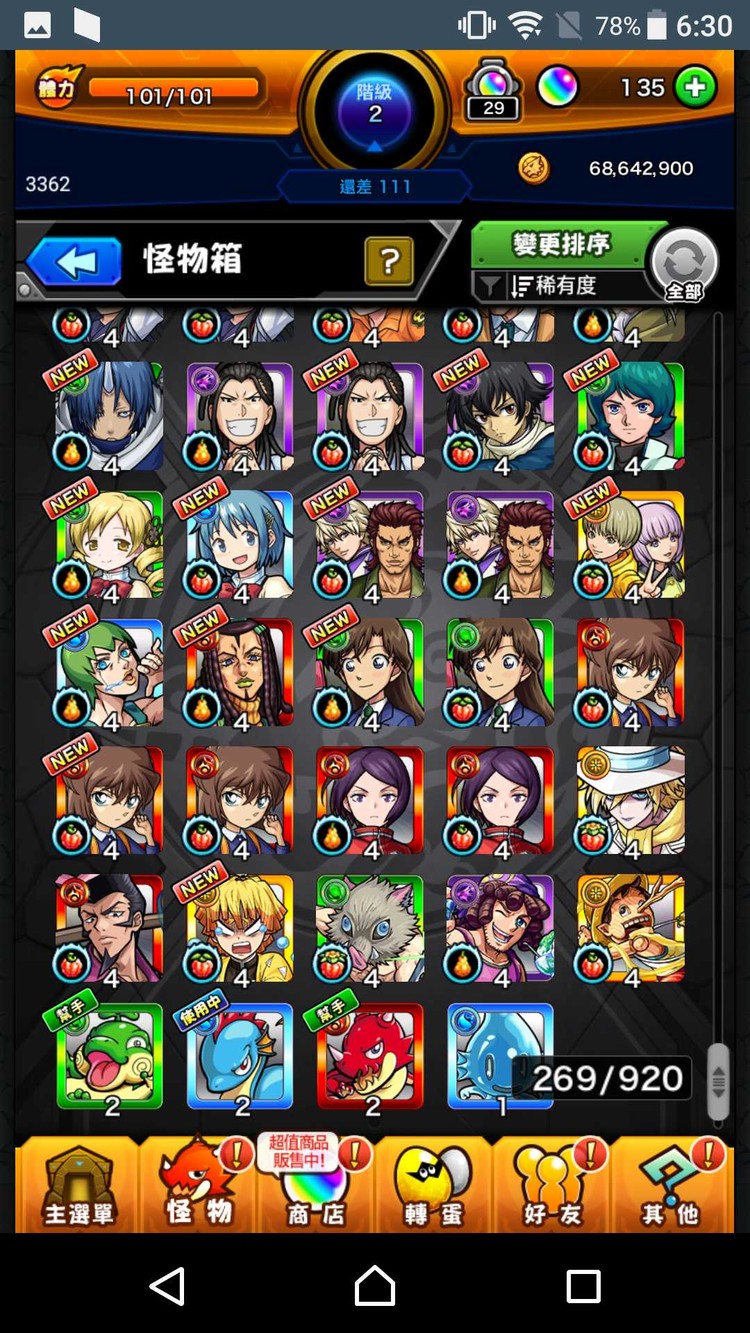Viewport: 750px width, 1333px height.
Task: Select the blue water droplet monster
Action: [x=500, y=1056]
